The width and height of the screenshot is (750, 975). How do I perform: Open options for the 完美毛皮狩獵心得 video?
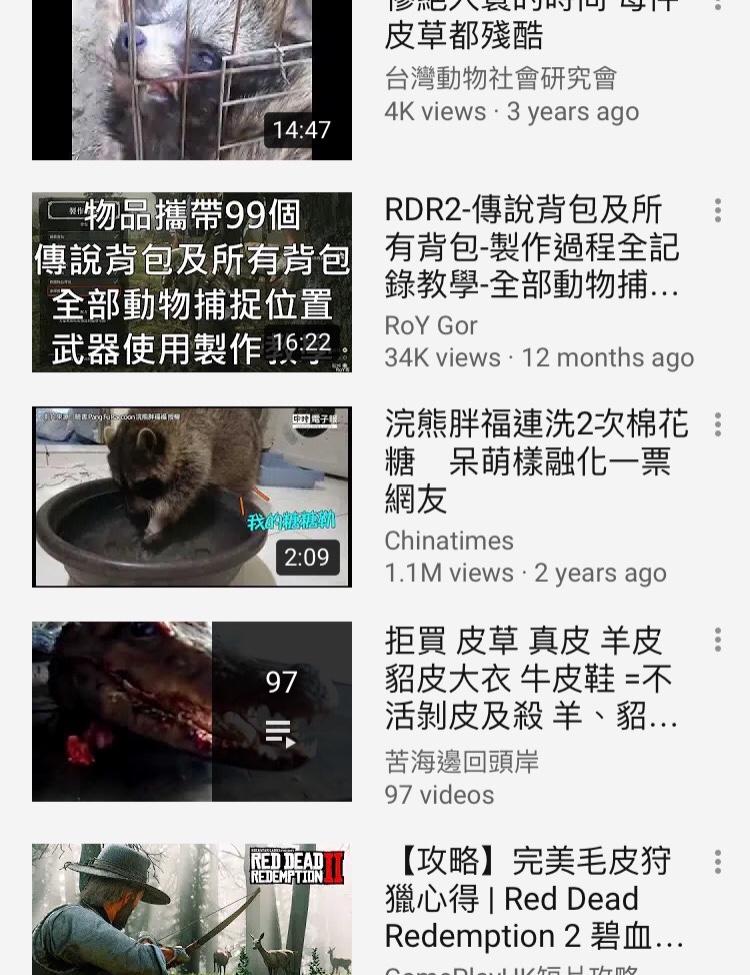[717, 861]
